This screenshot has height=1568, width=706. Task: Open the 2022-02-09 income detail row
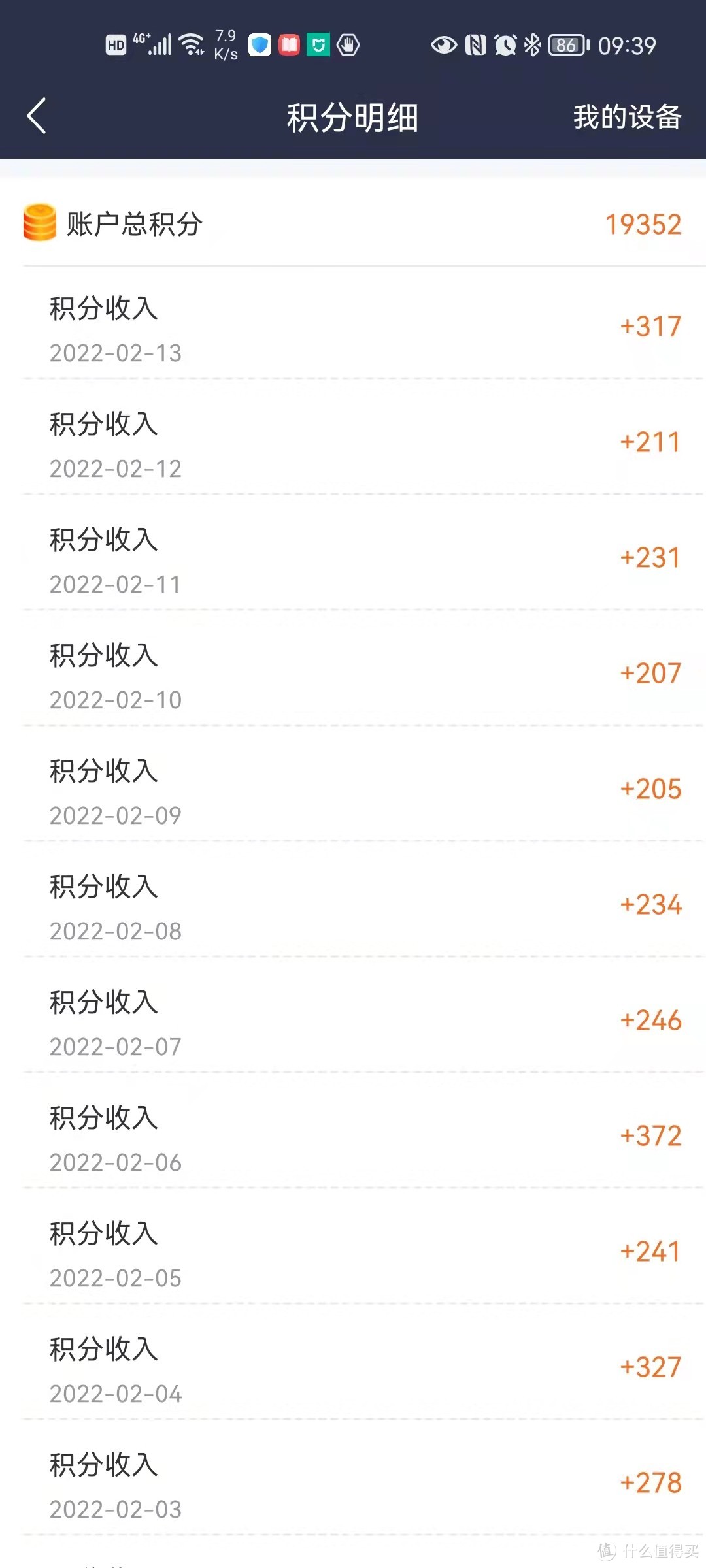pyautogui.click(x=353, y=791)
